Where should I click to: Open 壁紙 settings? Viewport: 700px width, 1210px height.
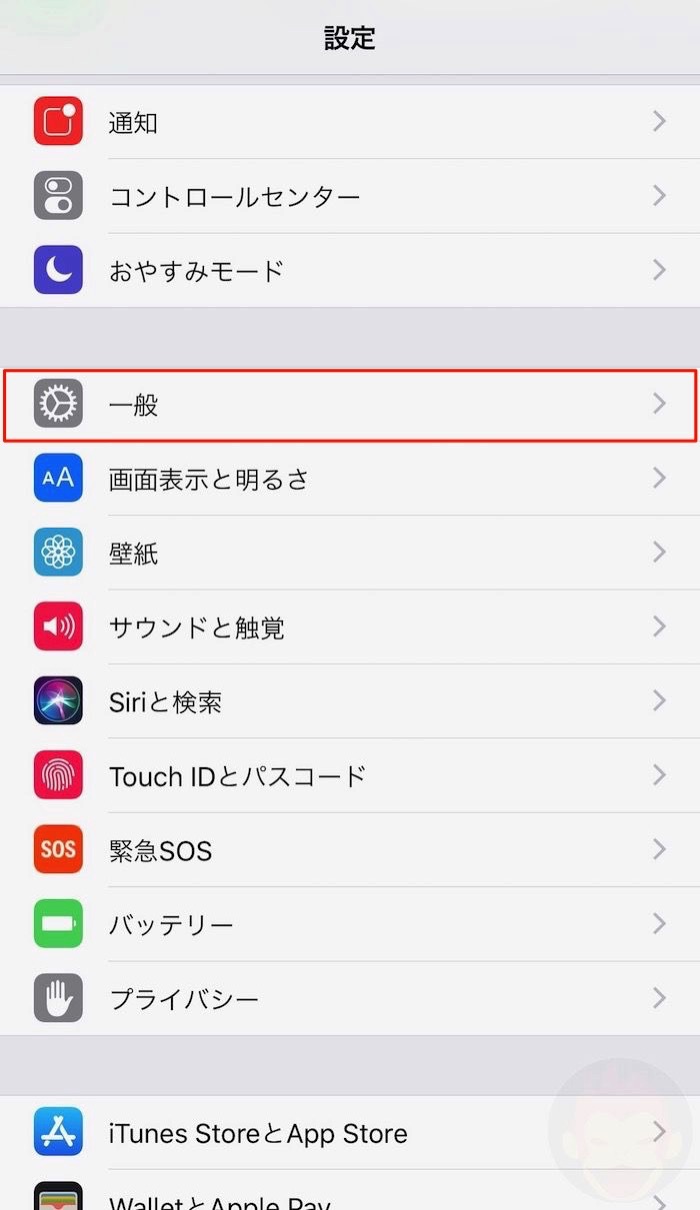click(350, 553)
